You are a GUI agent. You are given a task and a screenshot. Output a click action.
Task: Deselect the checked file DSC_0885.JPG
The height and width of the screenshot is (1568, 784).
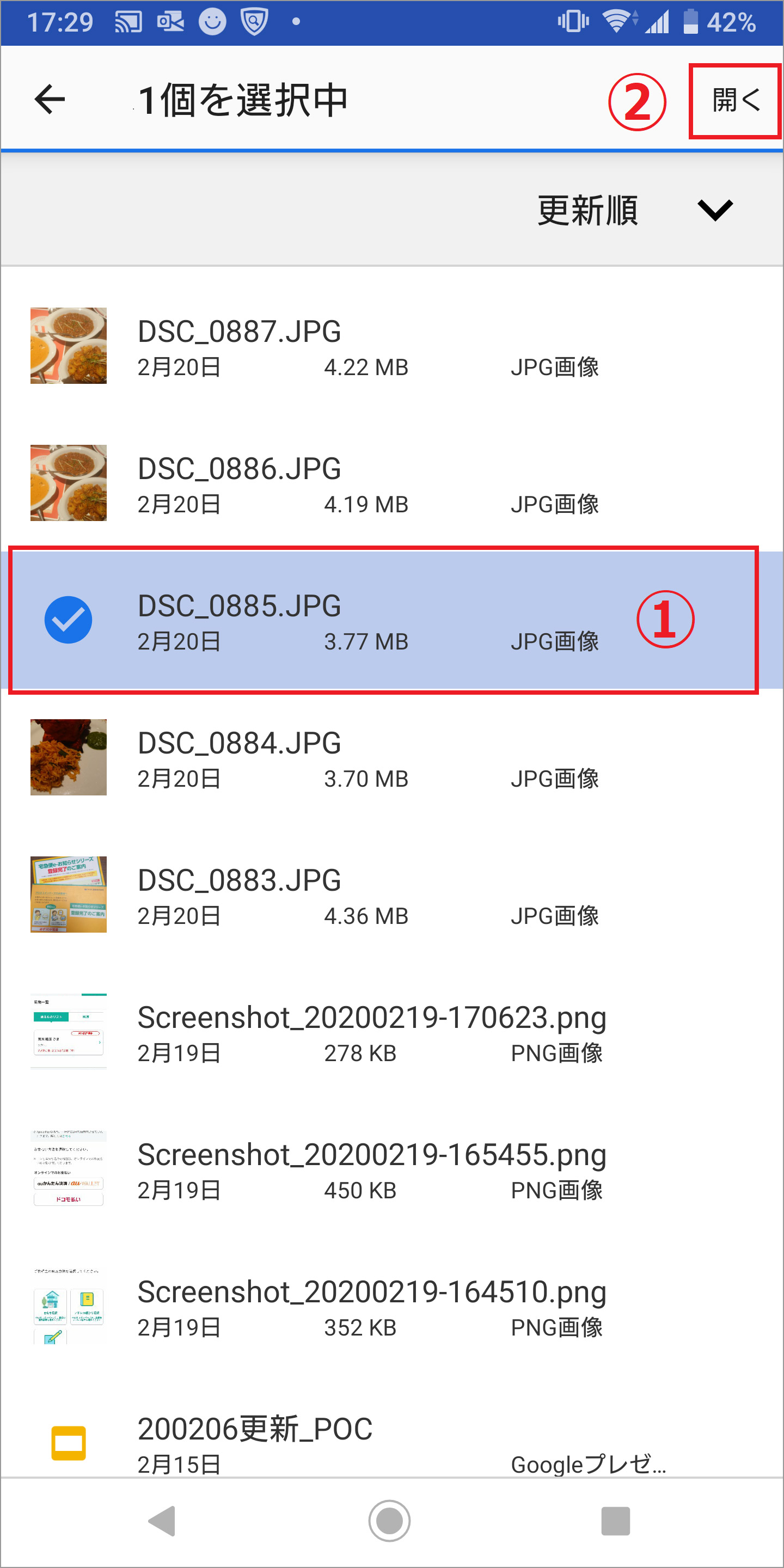pyautogui.click(x=365, y=621)
